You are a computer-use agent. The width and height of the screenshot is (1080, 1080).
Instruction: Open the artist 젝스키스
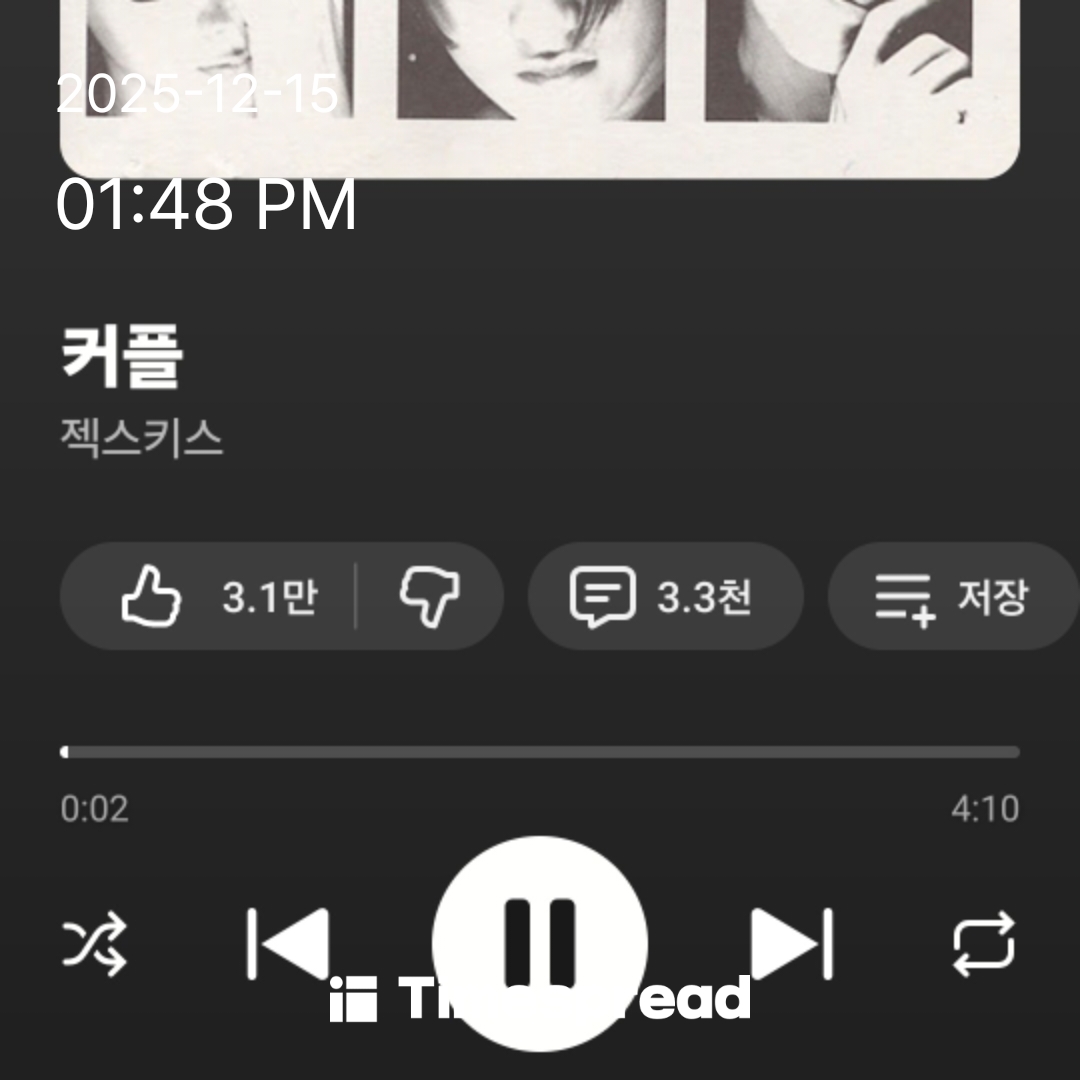pos(141,439)
